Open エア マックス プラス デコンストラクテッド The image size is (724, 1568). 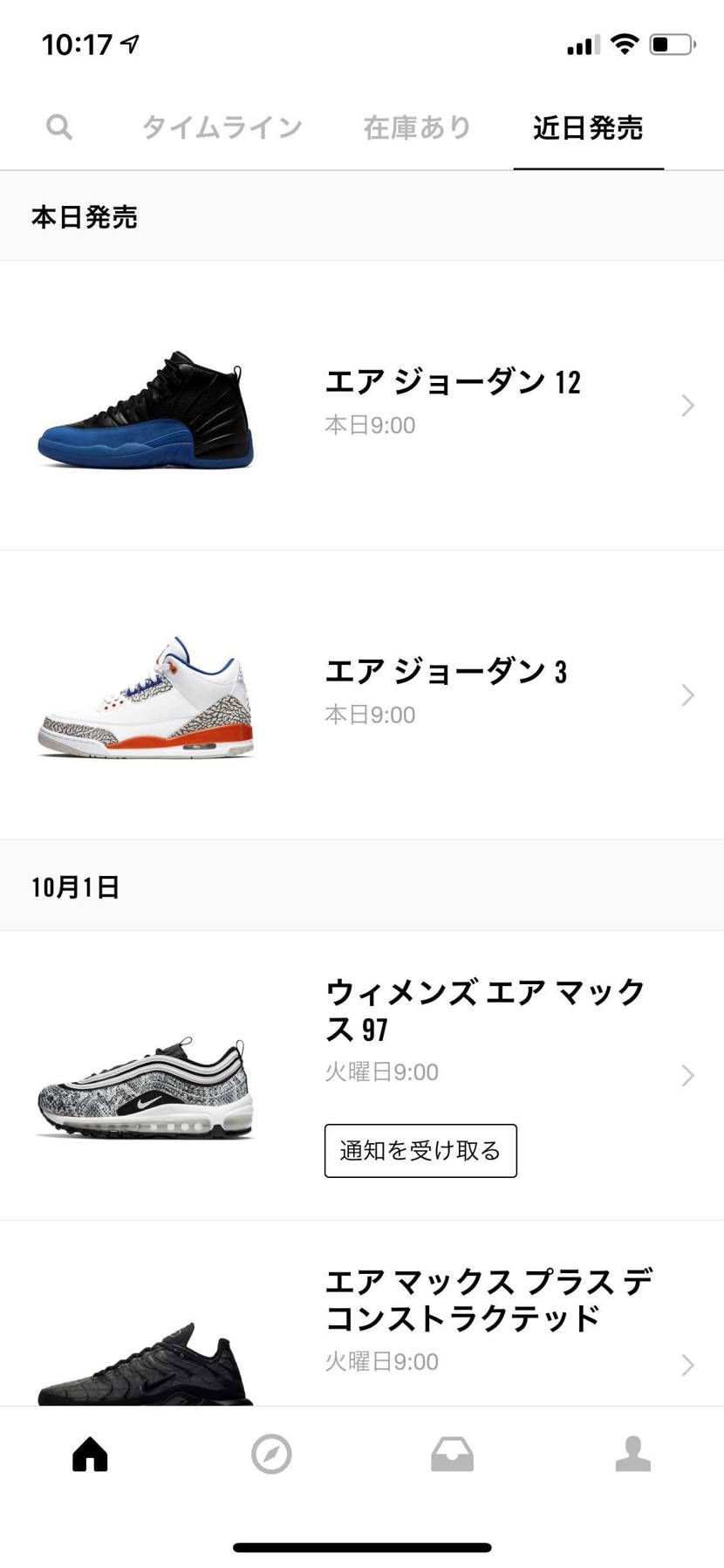362,1313
